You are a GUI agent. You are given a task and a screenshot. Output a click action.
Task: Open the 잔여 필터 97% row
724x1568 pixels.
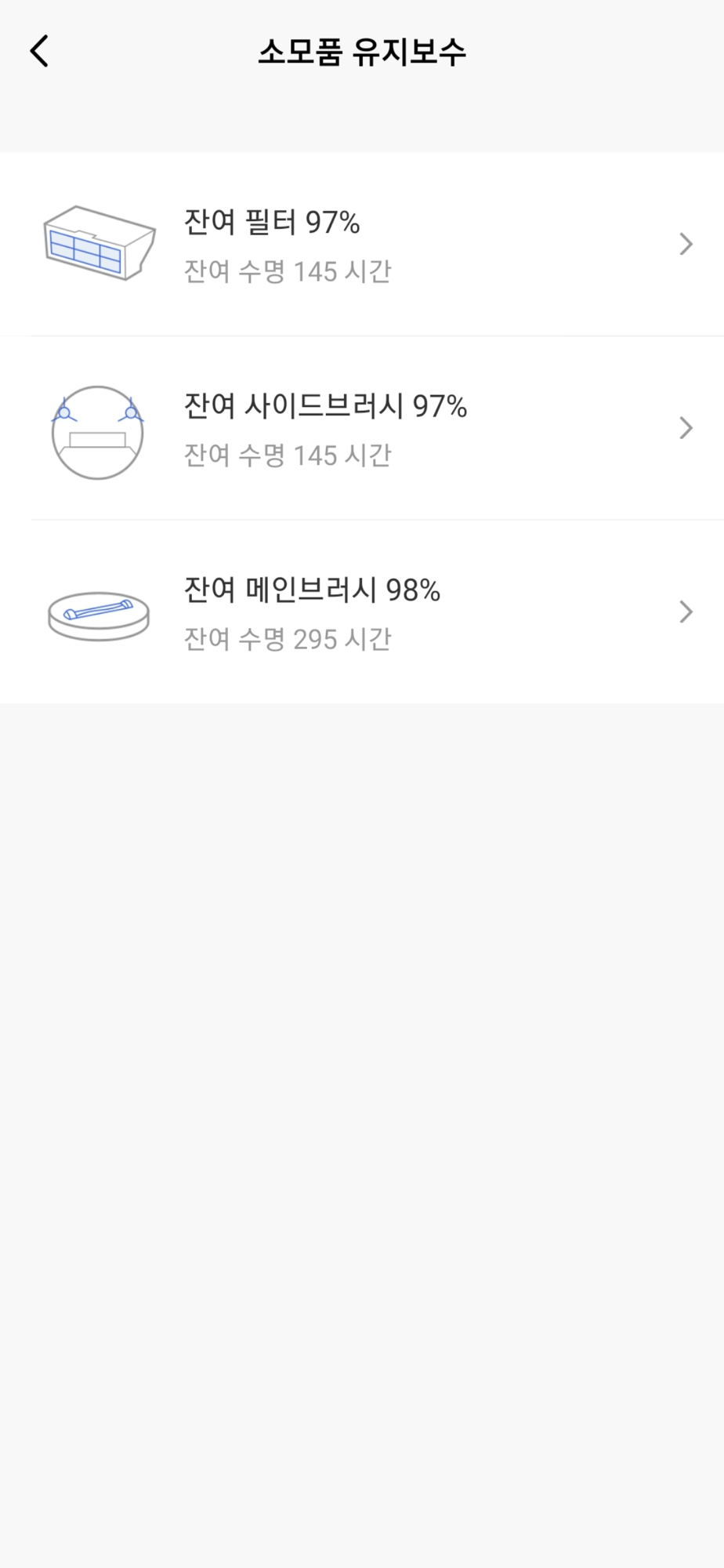(x=362, y=245)
